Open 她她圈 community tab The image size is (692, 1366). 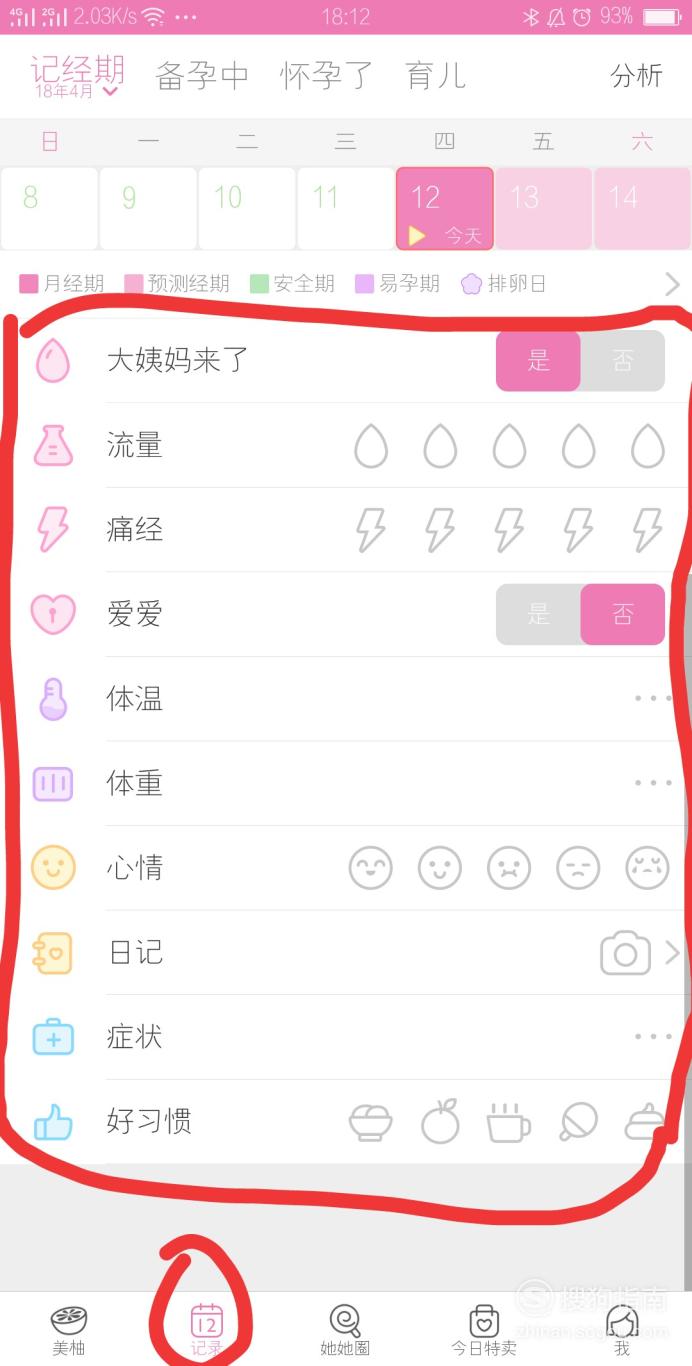[345, 1331]
